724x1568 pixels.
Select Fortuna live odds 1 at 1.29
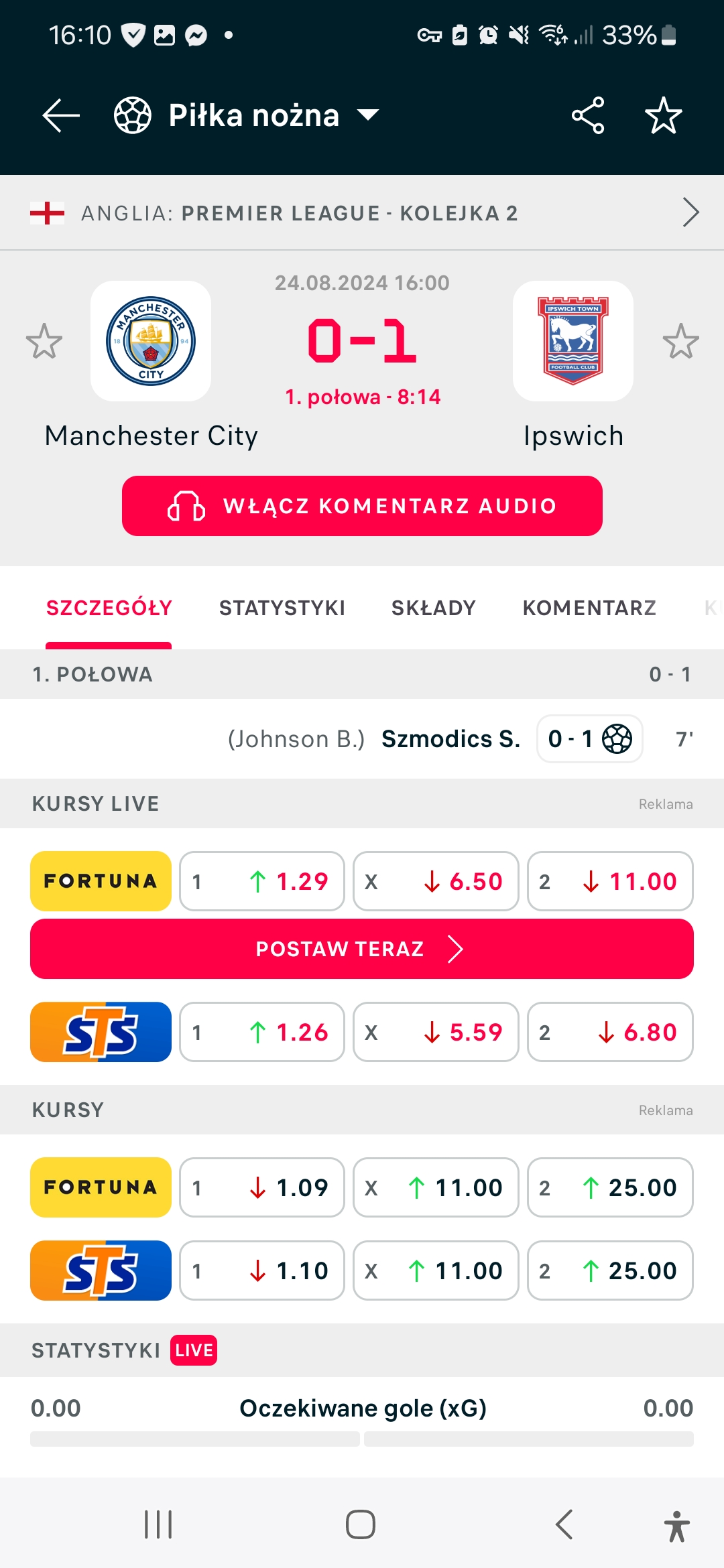coord(262,881)
